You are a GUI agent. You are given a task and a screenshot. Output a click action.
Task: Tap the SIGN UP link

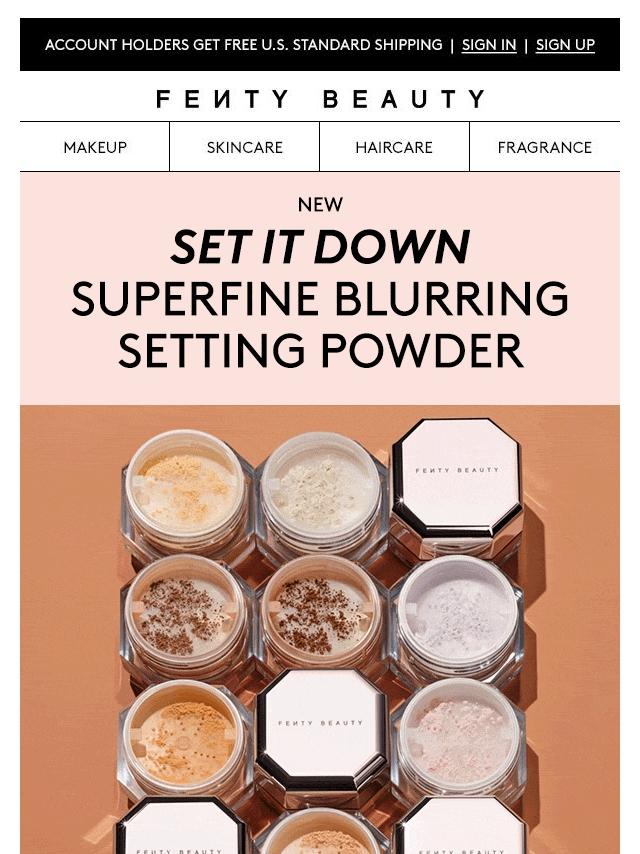[565, 45]
